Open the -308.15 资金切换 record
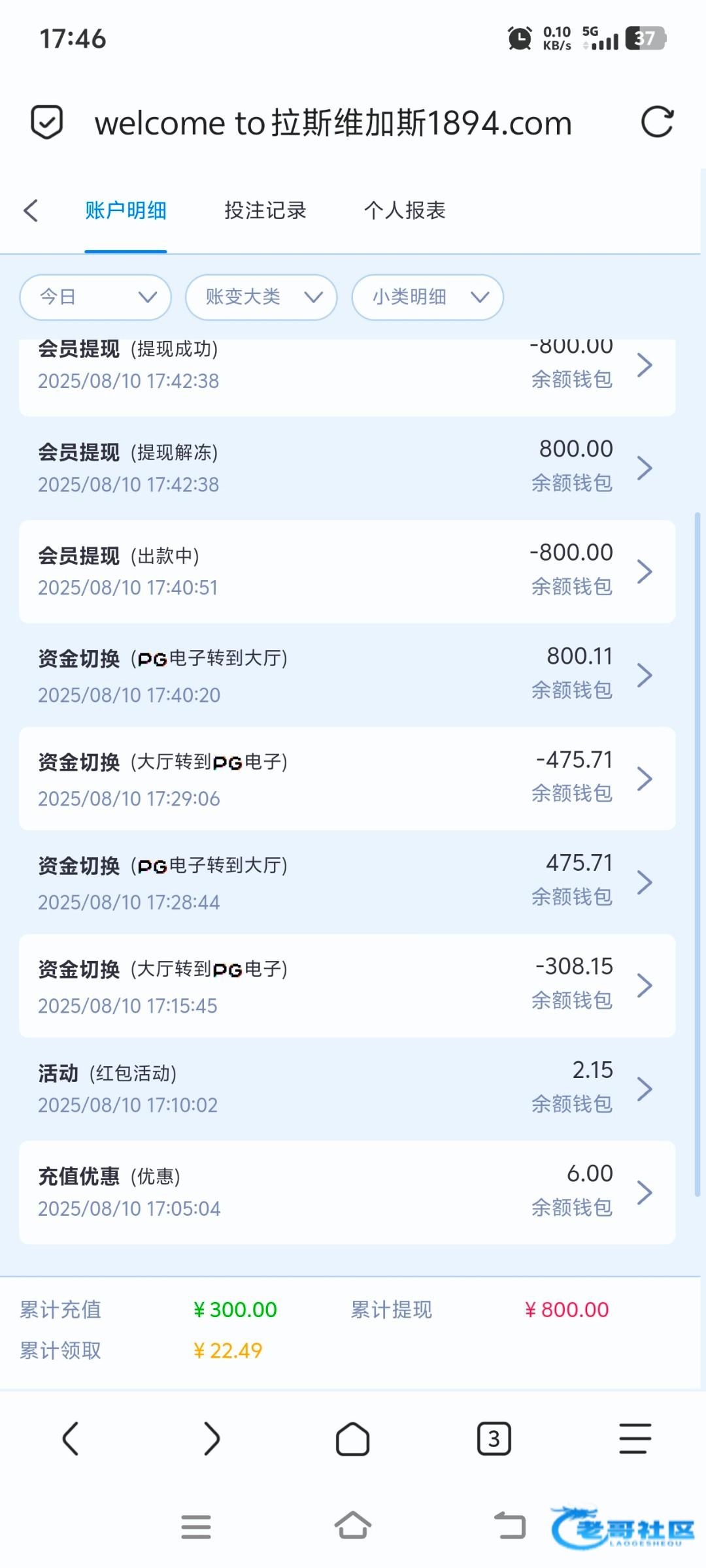The height and width of the screenshot is (1568, 706). (347, 986)
